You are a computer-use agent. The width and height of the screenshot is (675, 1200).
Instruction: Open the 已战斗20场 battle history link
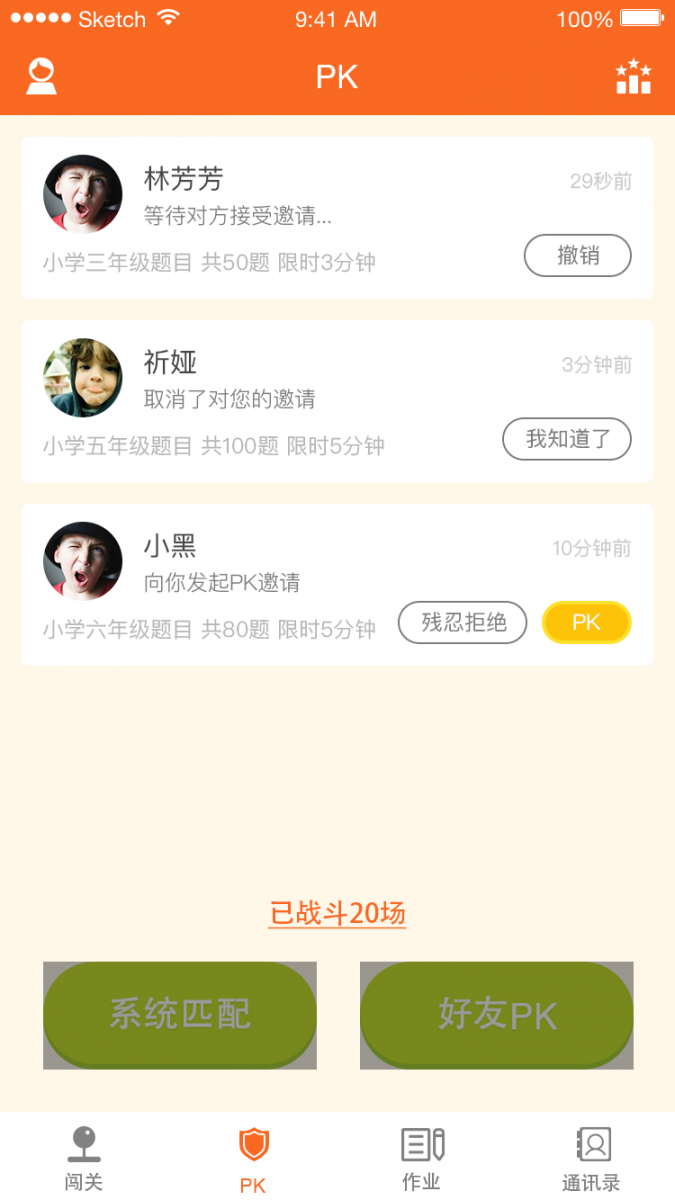tap(337, 913)
